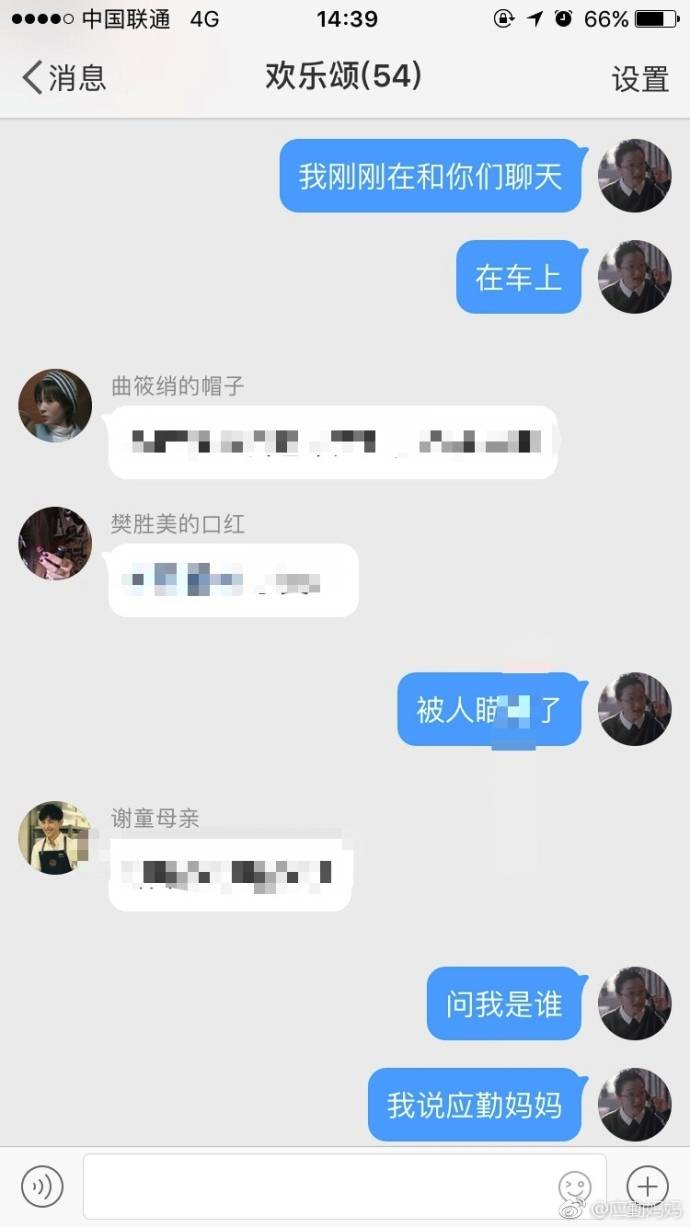Switch to voice message input
Screen dimensions: 690x1227
coord(42,1186)
